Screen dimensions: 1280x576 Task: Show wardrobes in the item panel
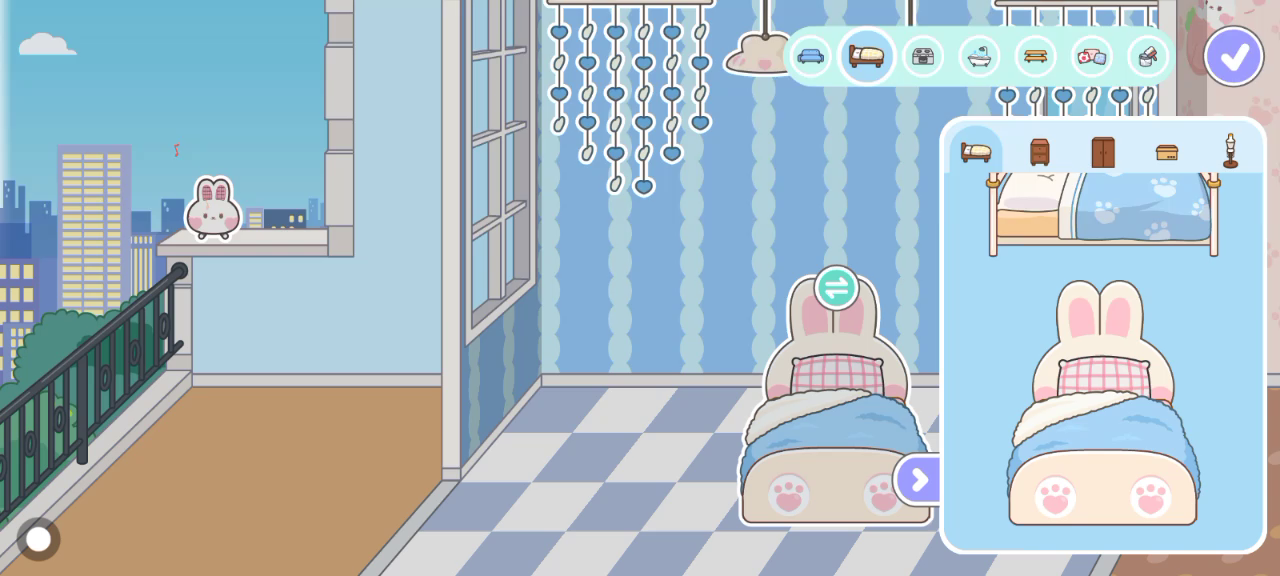tap(1103, 152)
